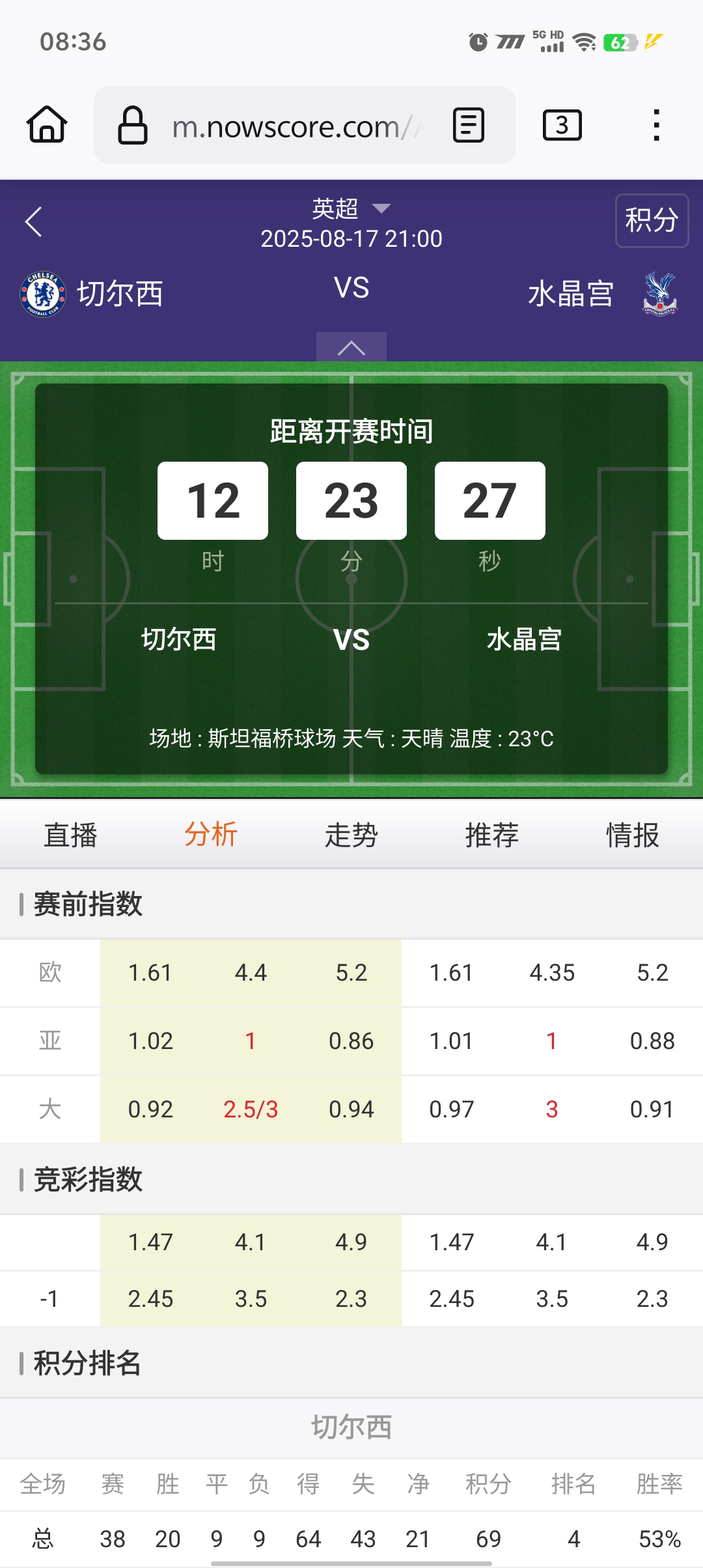
Task: Select the 分析 tab
Action: click(211, 835)
